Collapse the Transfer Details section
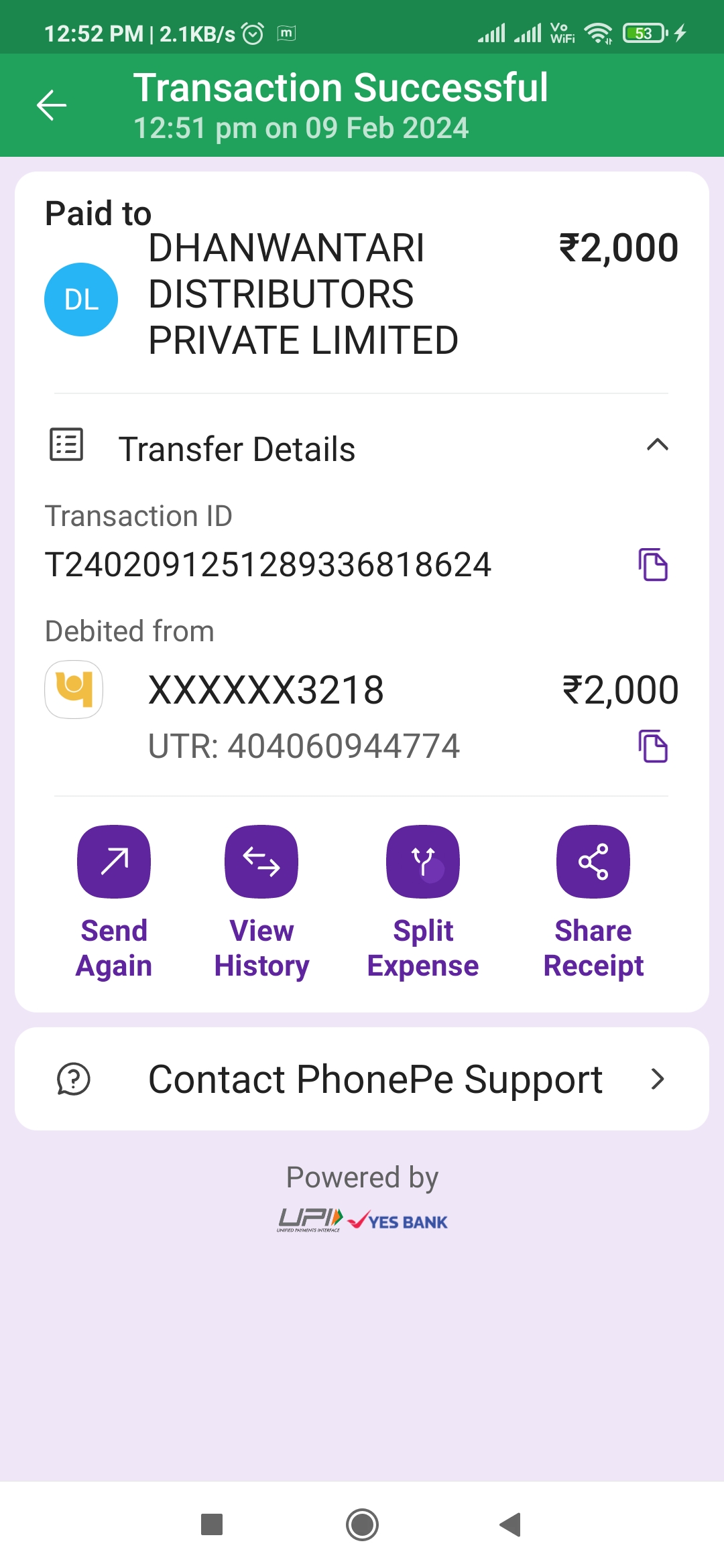724x1568 pixels. point(657,444)
